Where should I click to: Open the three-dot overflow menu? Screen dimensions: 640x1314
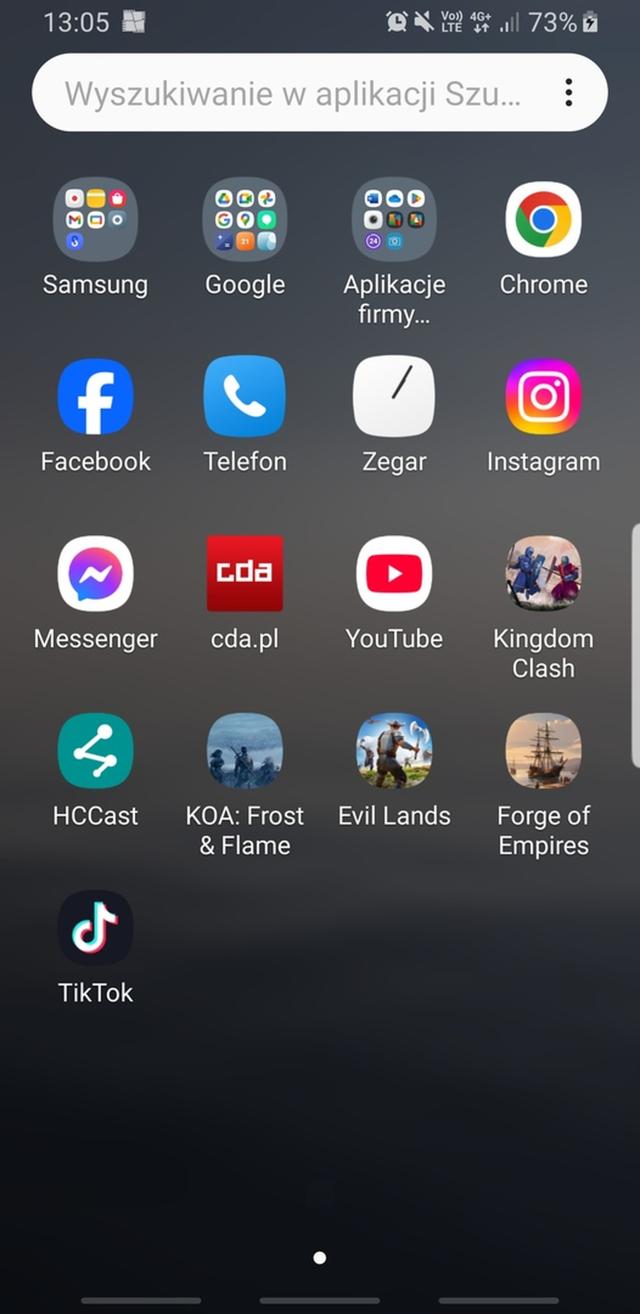[568, 94]
